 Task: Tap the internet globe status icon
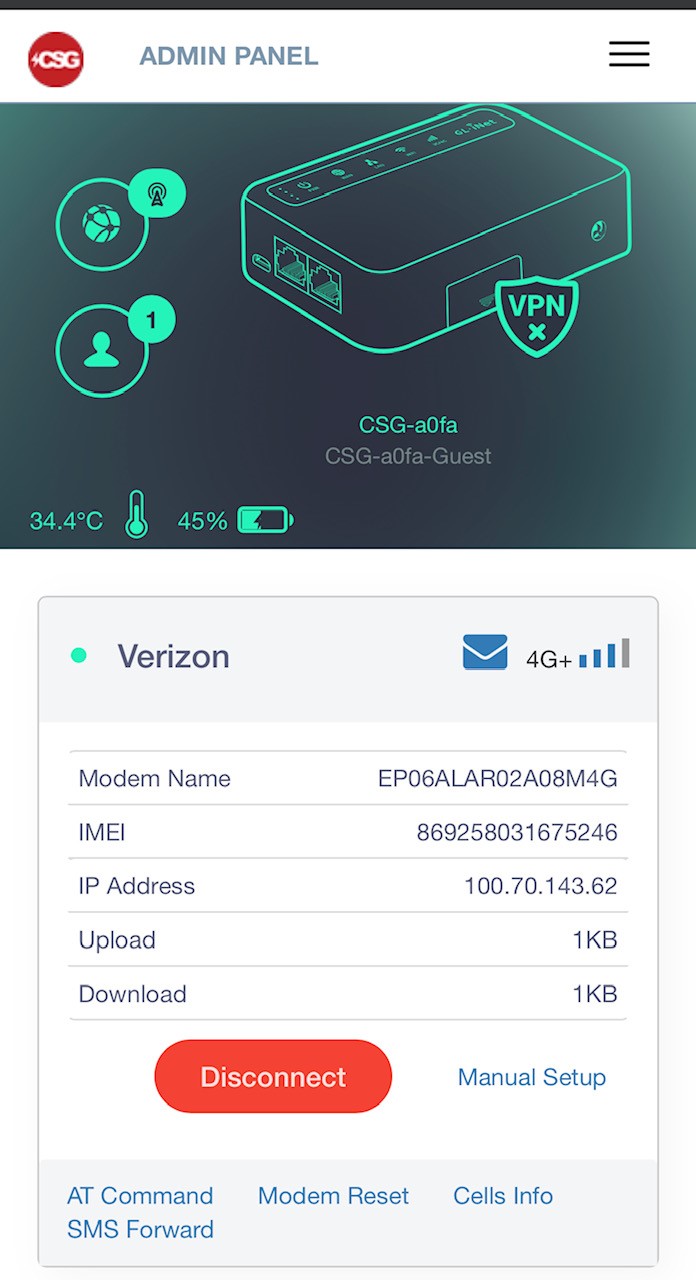pos(102,223)
